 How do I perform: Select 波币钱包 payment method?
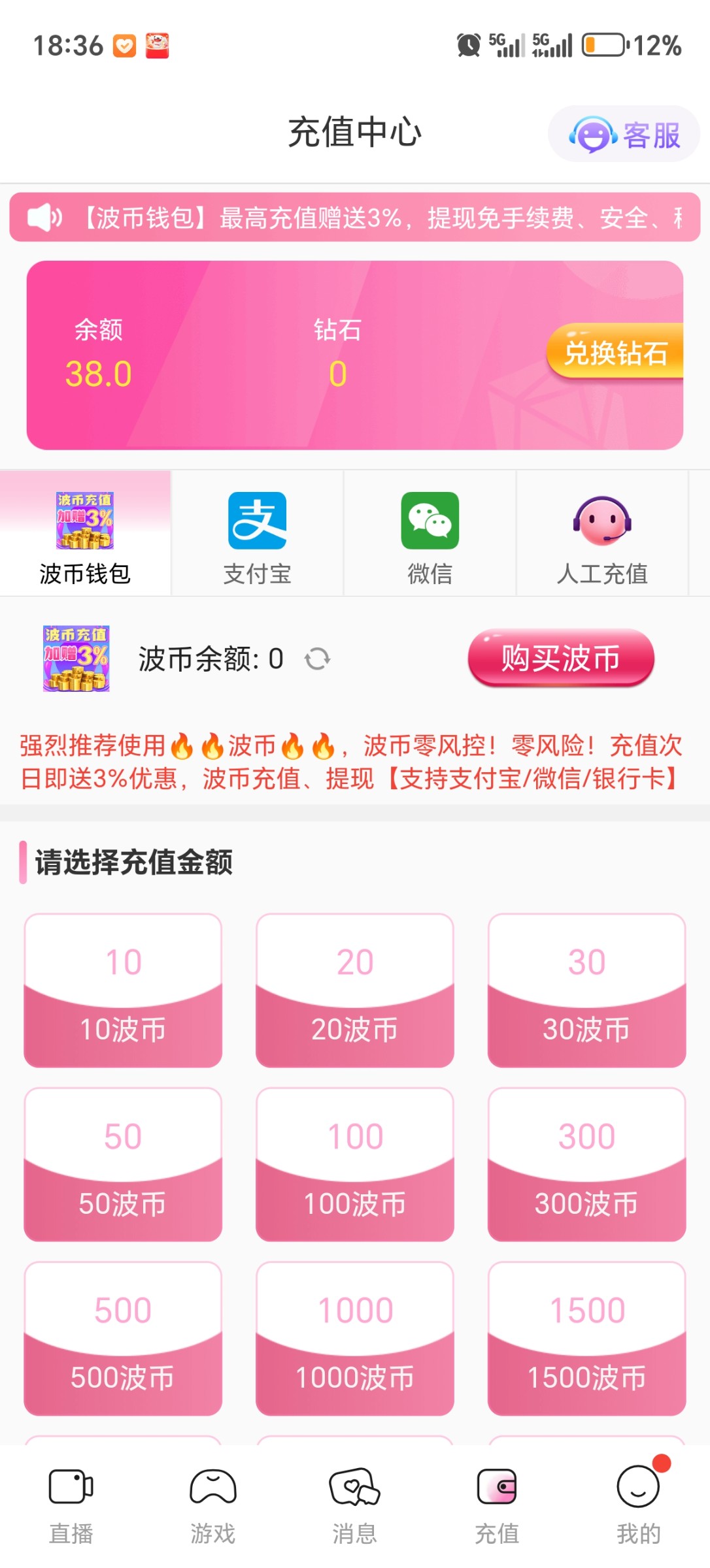(x=85, y=536)
